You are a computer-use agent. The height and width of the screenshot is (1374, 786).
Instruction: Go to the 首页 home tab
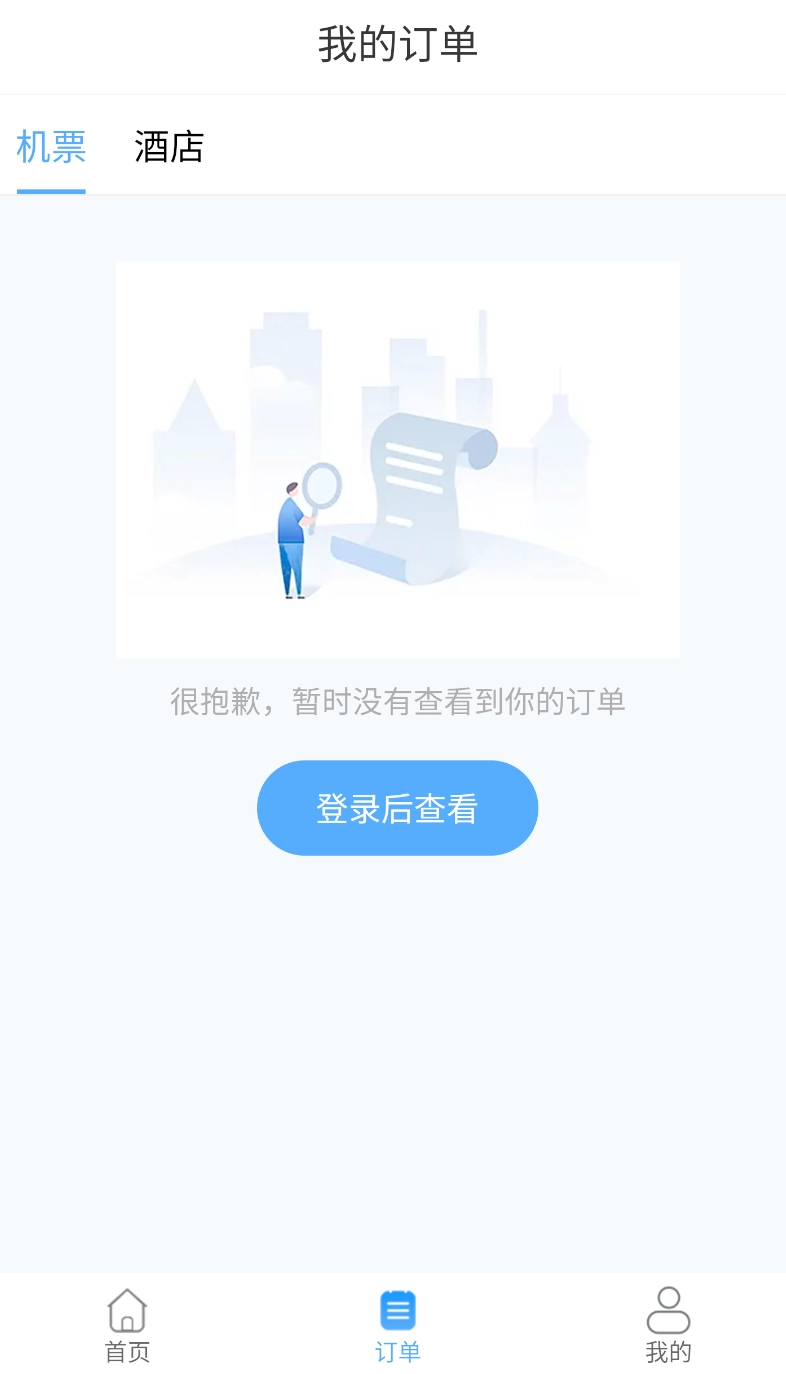pos(127,1326)
